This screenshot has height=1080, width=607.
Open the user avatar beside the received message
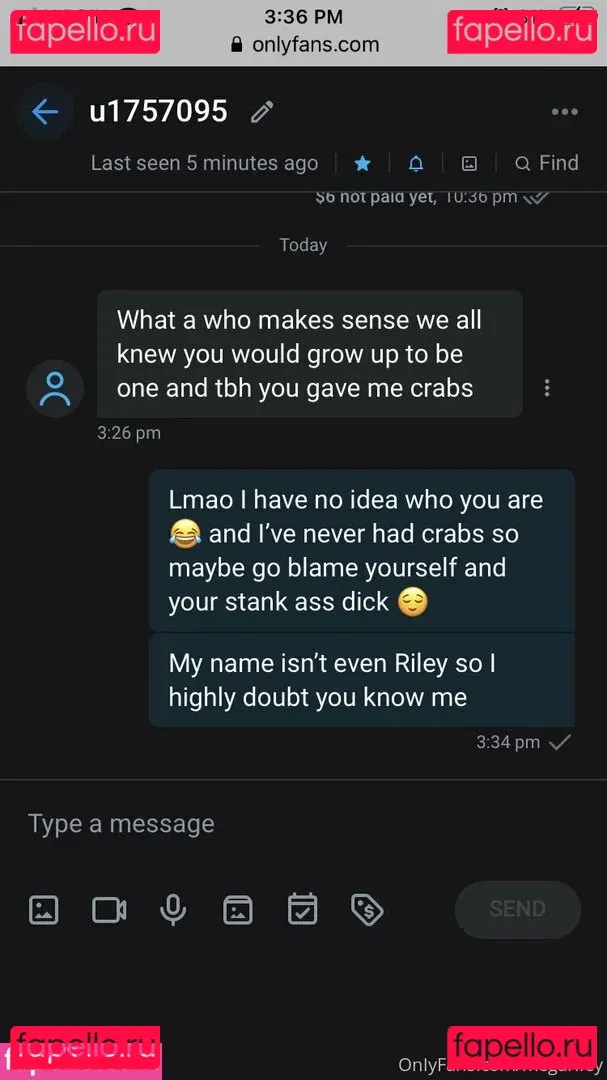pos(54,388)
